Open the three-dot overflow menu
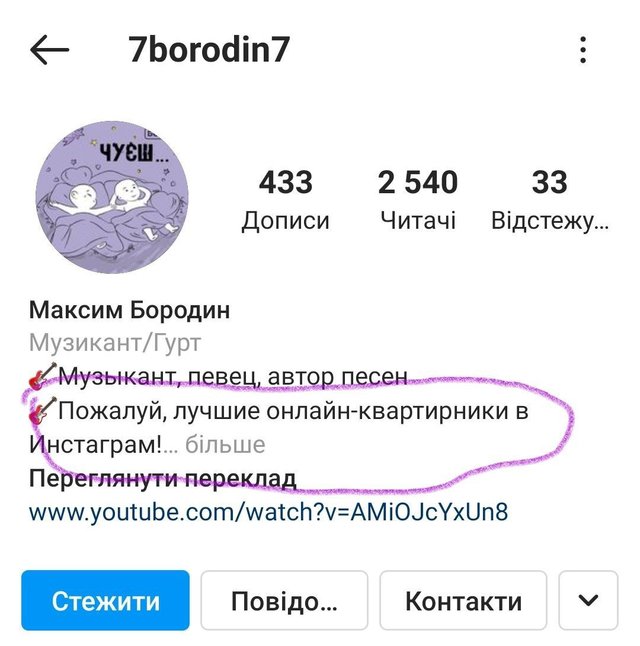Viewport: 640px width, 646px height. [582, 50]
